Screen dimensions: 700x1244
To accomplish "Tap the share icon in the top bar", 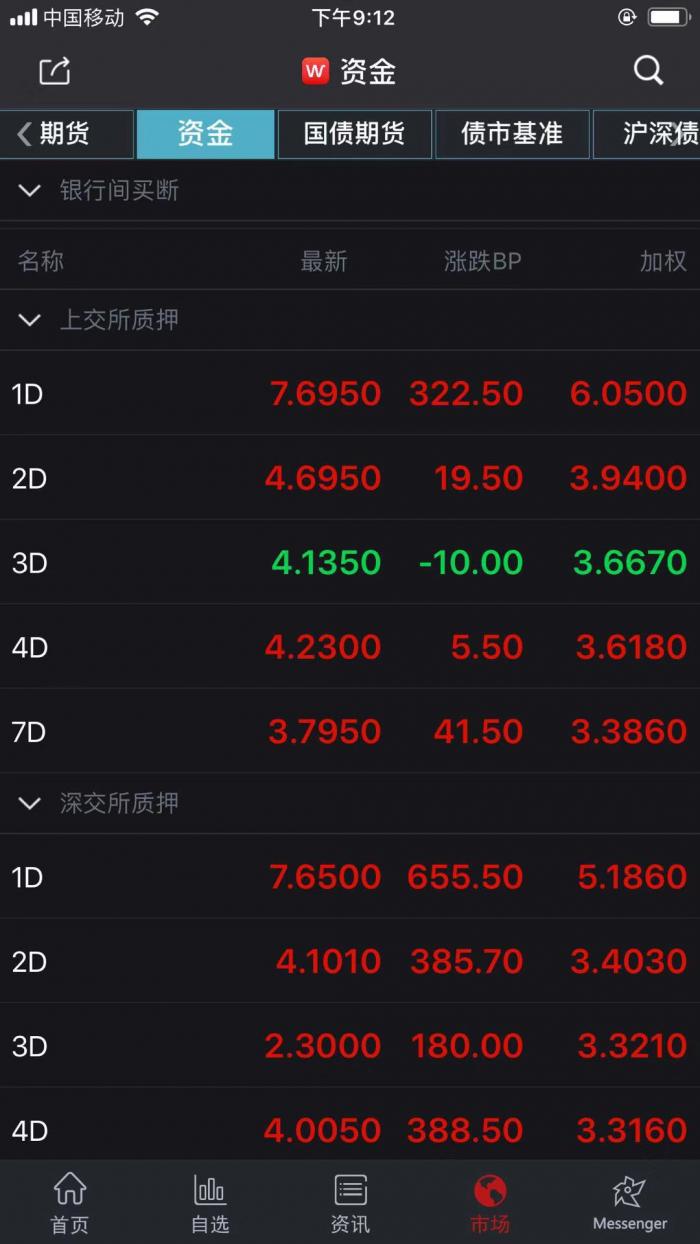I will pos(54,71).
